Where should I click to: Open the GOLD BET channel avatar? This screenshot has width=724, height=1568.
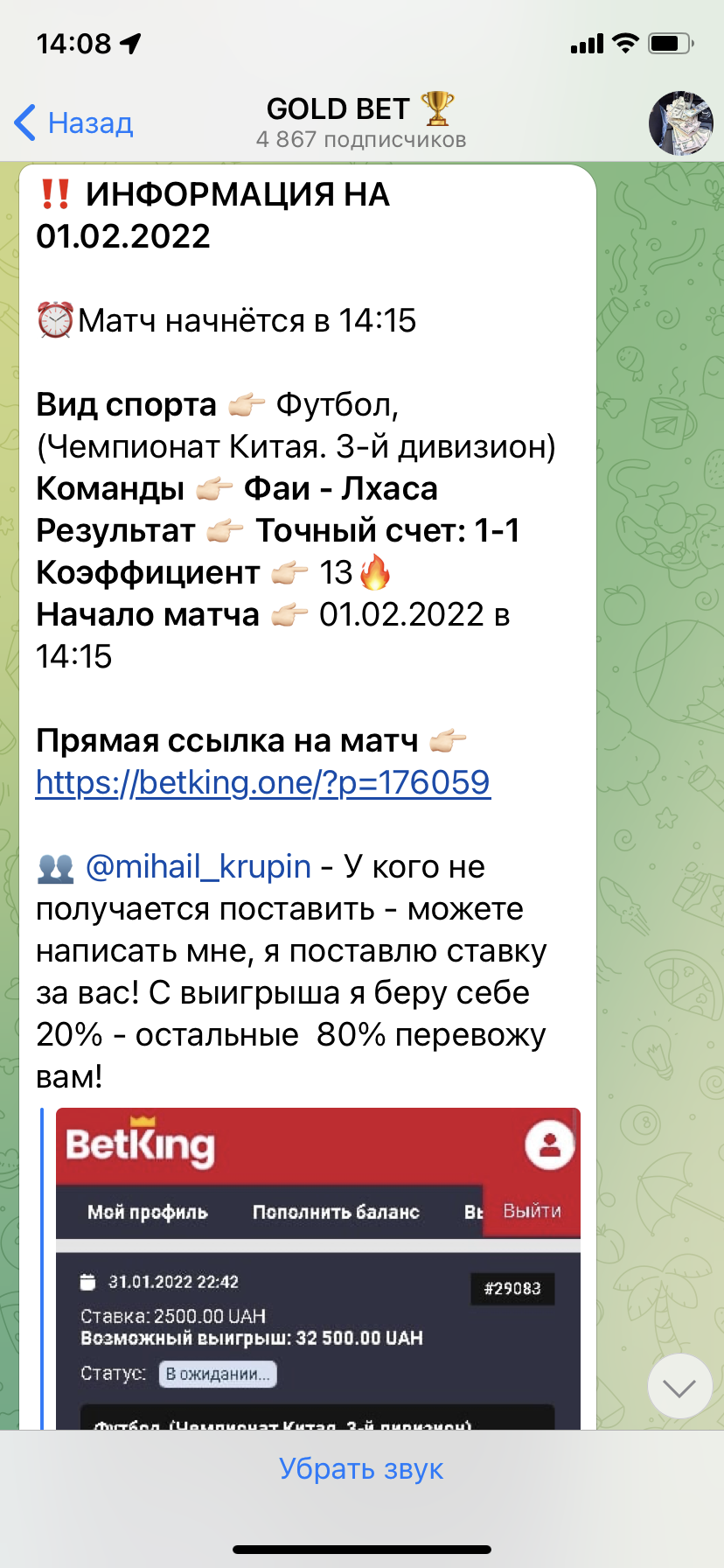pos(680,123)
